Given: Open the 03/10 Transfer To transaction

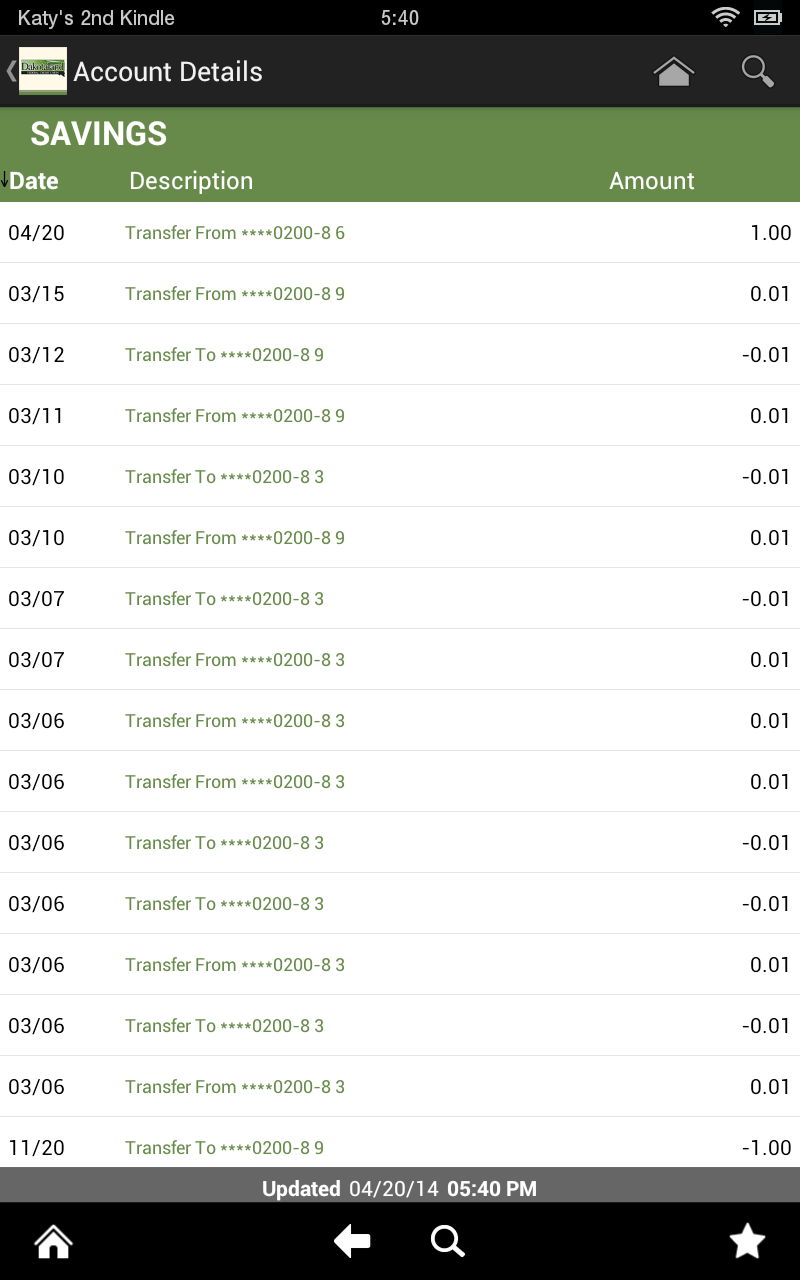Looking at the screenshot, I should coord(400,477).
